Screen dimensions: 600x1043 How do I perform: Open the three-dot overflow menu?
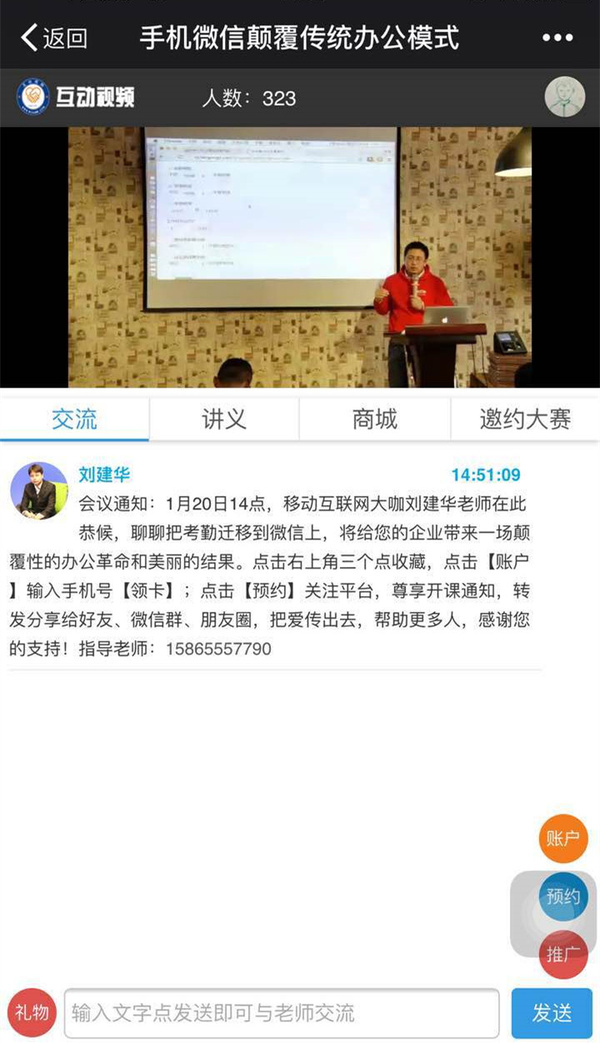pyautogui.click(x=557, y=39)
